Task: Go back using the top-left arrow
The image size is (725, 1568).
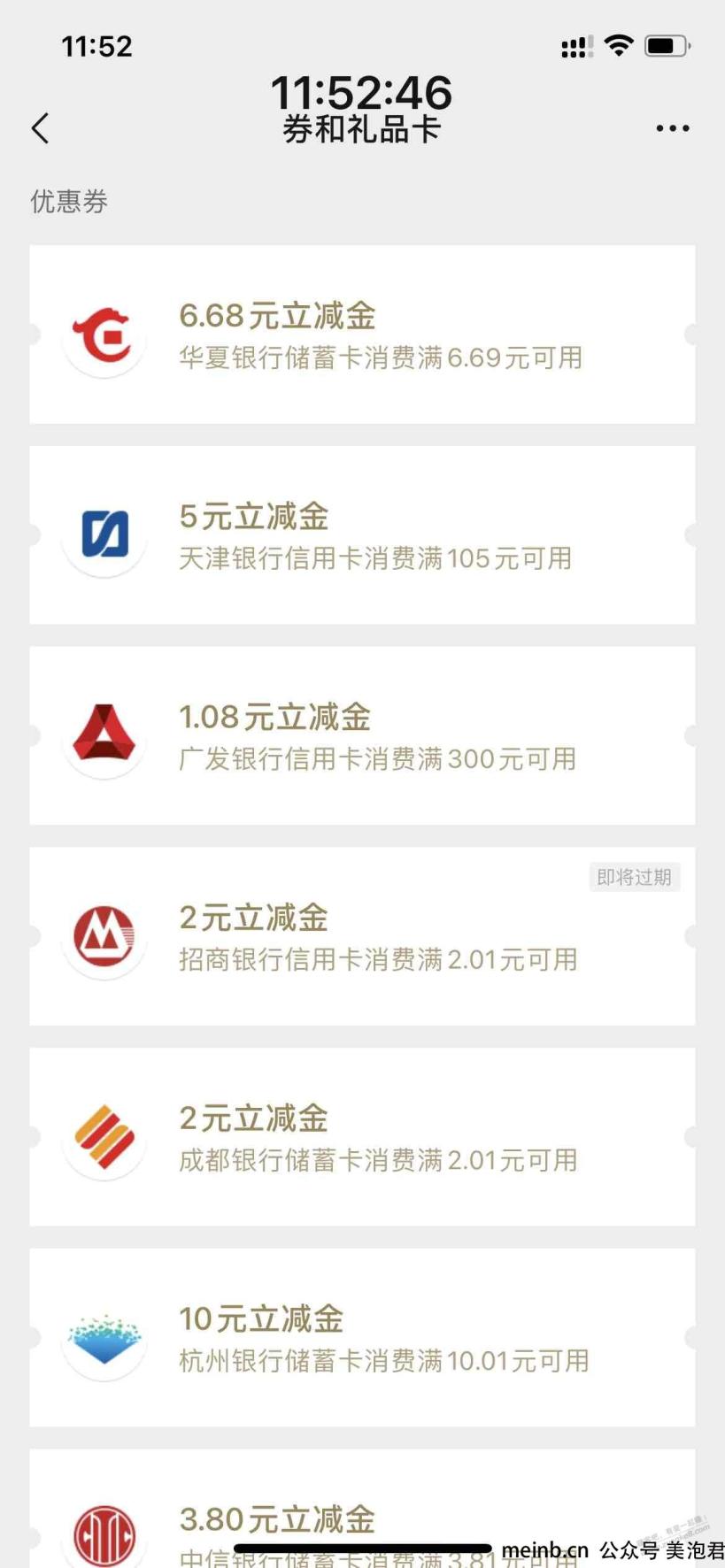Action: [x=40, y=128]
